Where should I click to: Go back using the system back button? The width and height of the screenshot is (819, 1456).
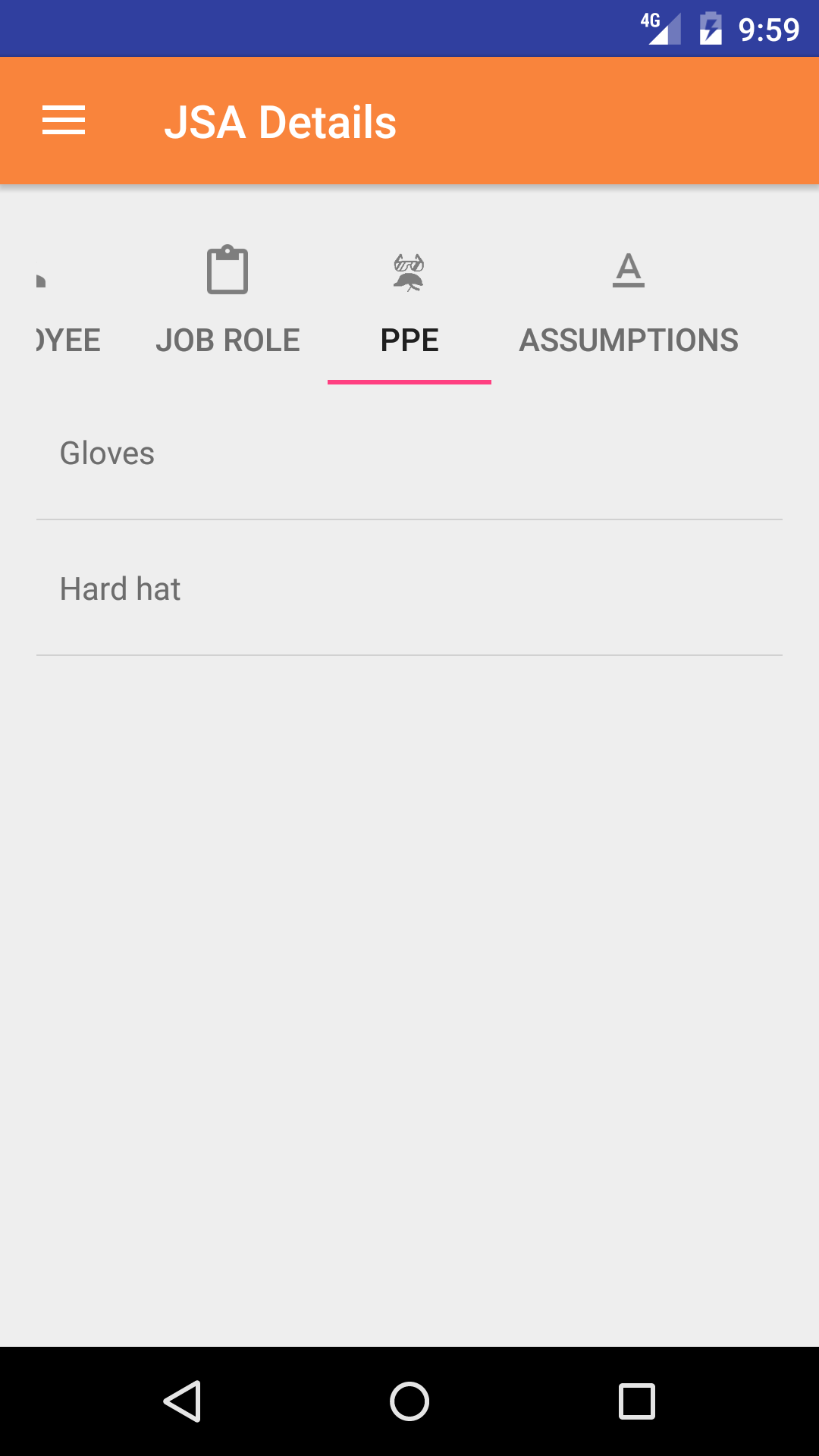[x=182, y=1401]
